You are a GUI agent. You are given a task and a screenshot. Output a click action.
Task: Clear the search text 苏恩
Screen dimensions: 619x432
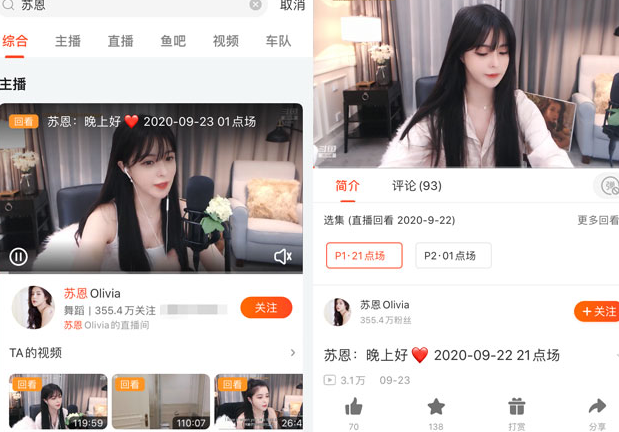256,5
